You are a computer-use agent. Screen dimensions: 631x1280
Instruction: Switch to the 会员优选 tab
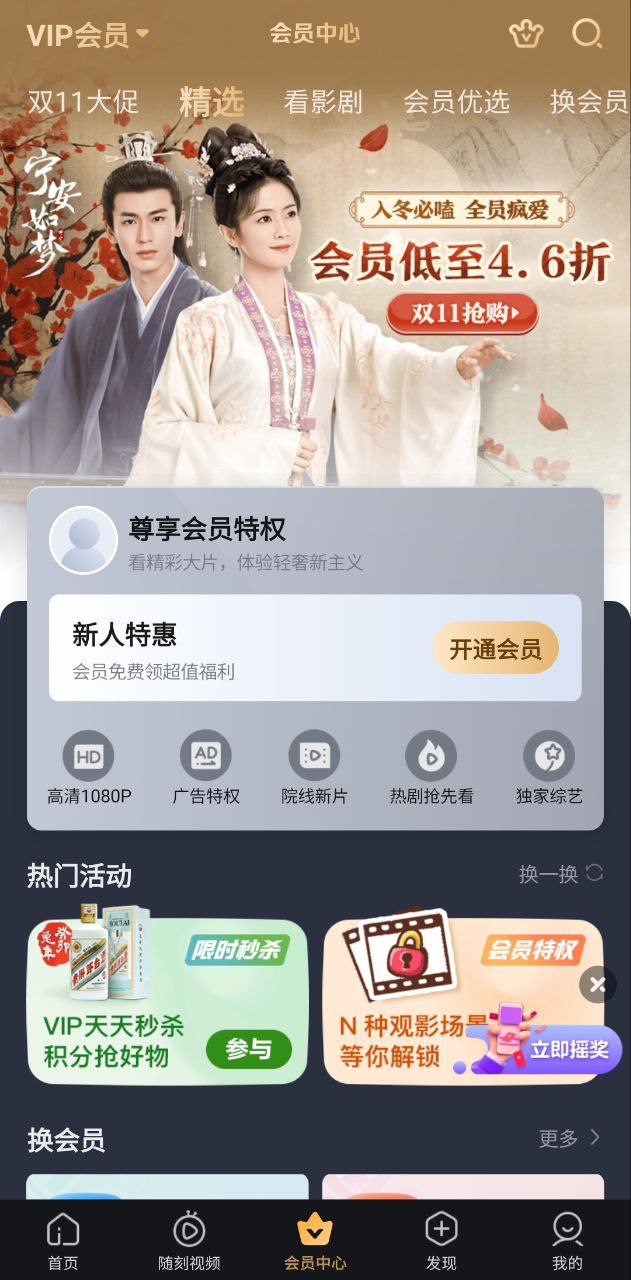(x=456, y=102)
